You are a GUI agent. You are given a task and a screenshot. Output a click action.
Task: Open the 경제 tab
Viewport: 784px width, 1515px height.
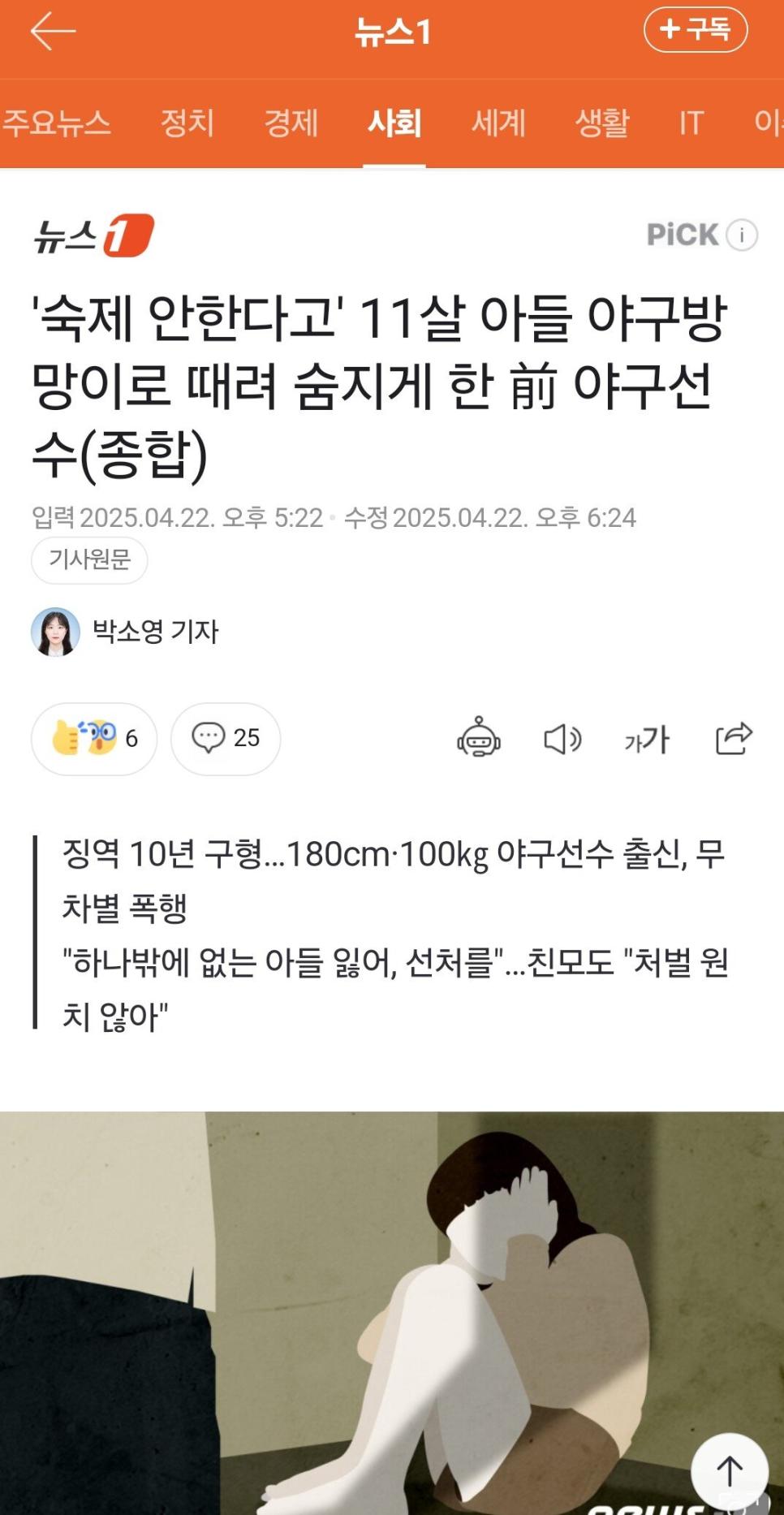click(291, 123)
